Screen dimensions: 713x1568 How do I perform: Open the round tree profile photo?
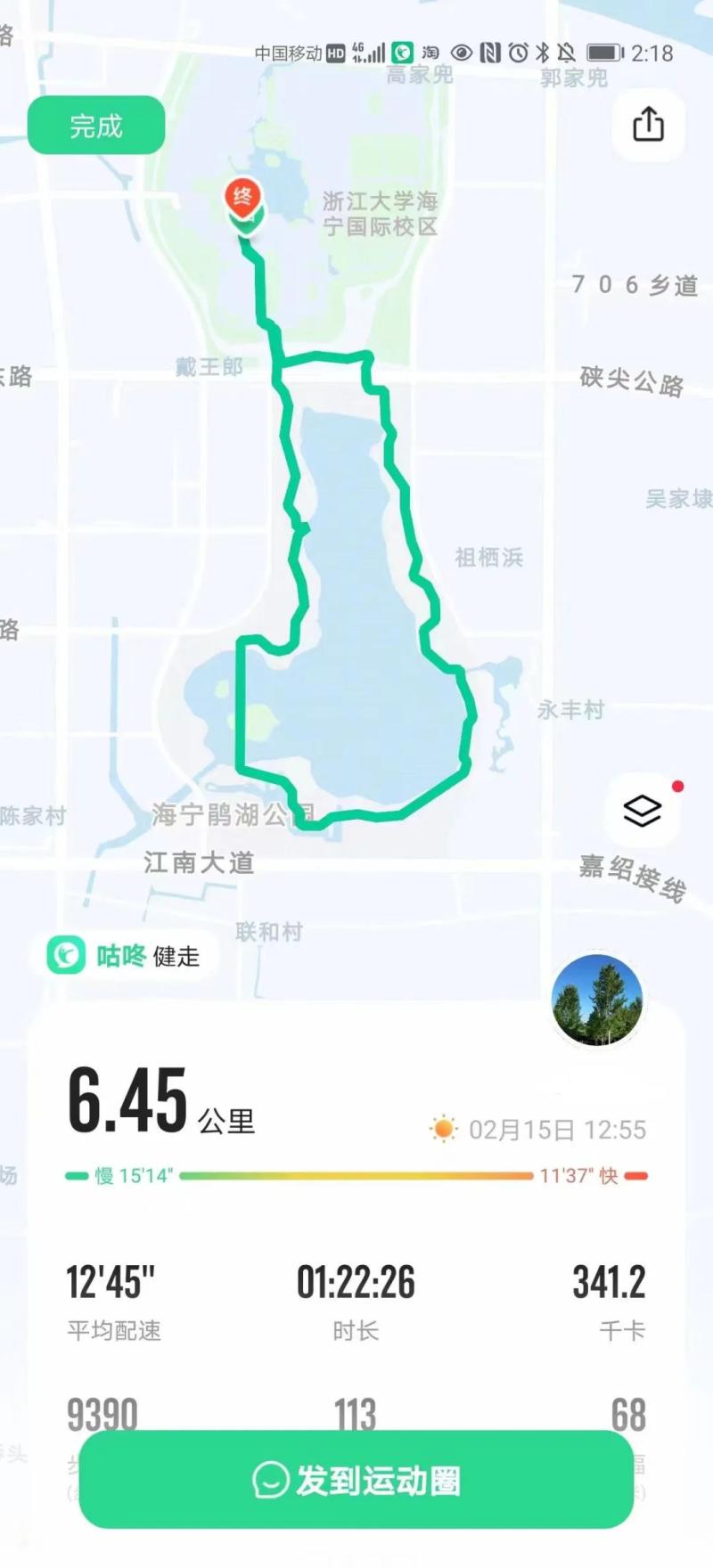[x=597, y=1000]
